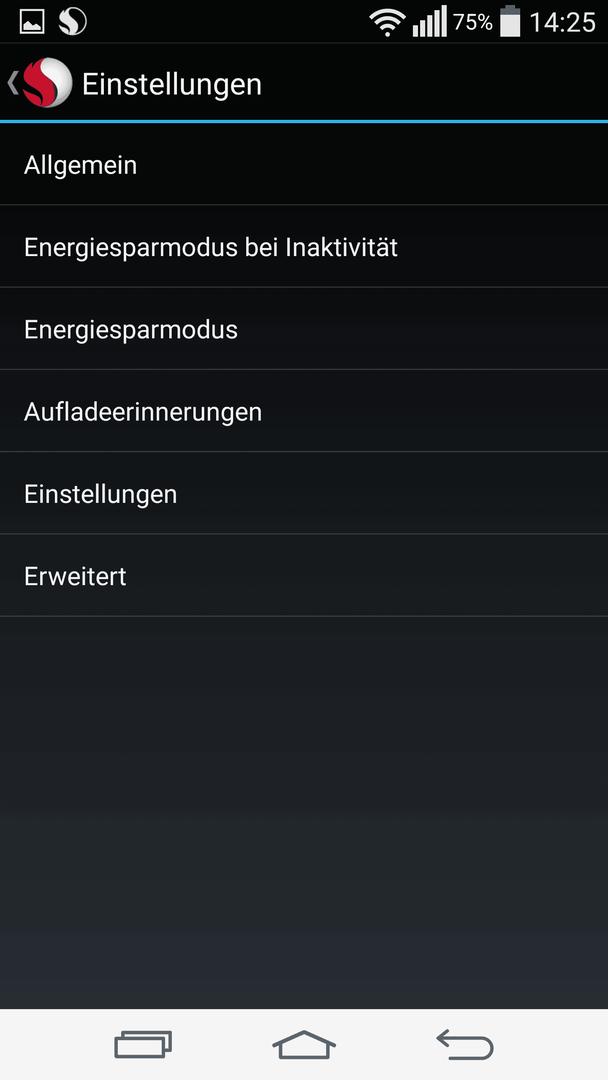Go back via the app icon arrow
The width and height of the screenshot is (608, 1080).
click(39, 83)
